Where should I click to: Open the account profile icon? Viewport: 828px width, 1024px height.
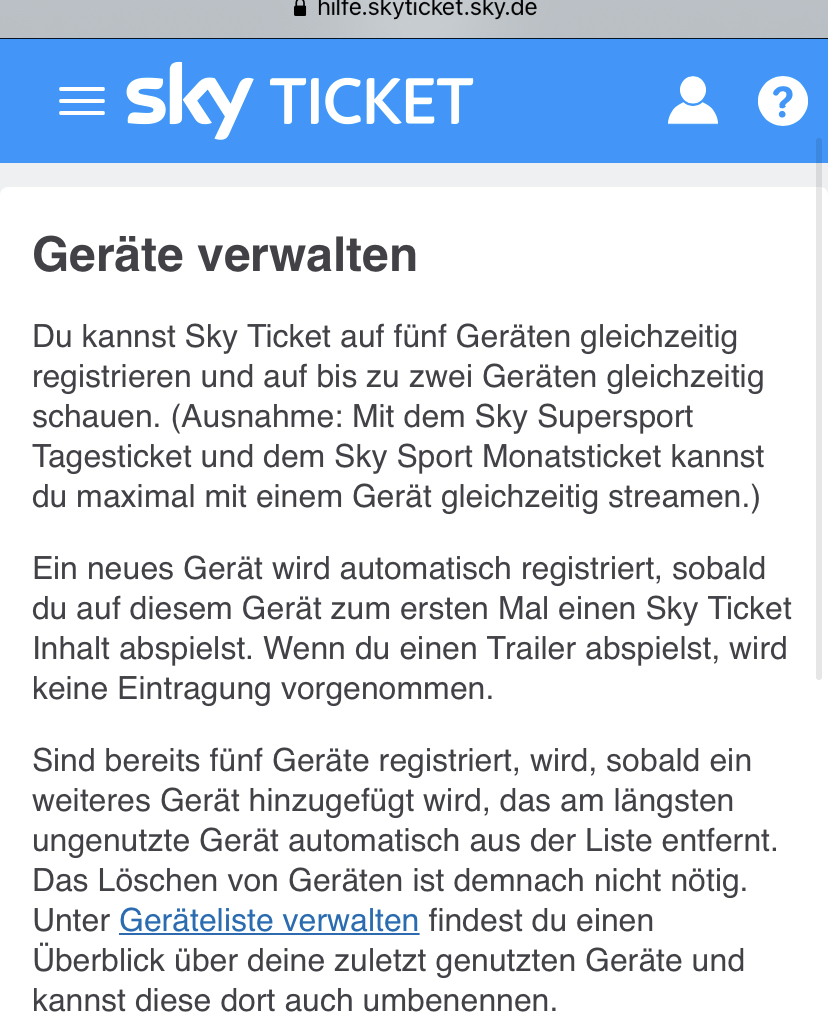pos(692,101)
